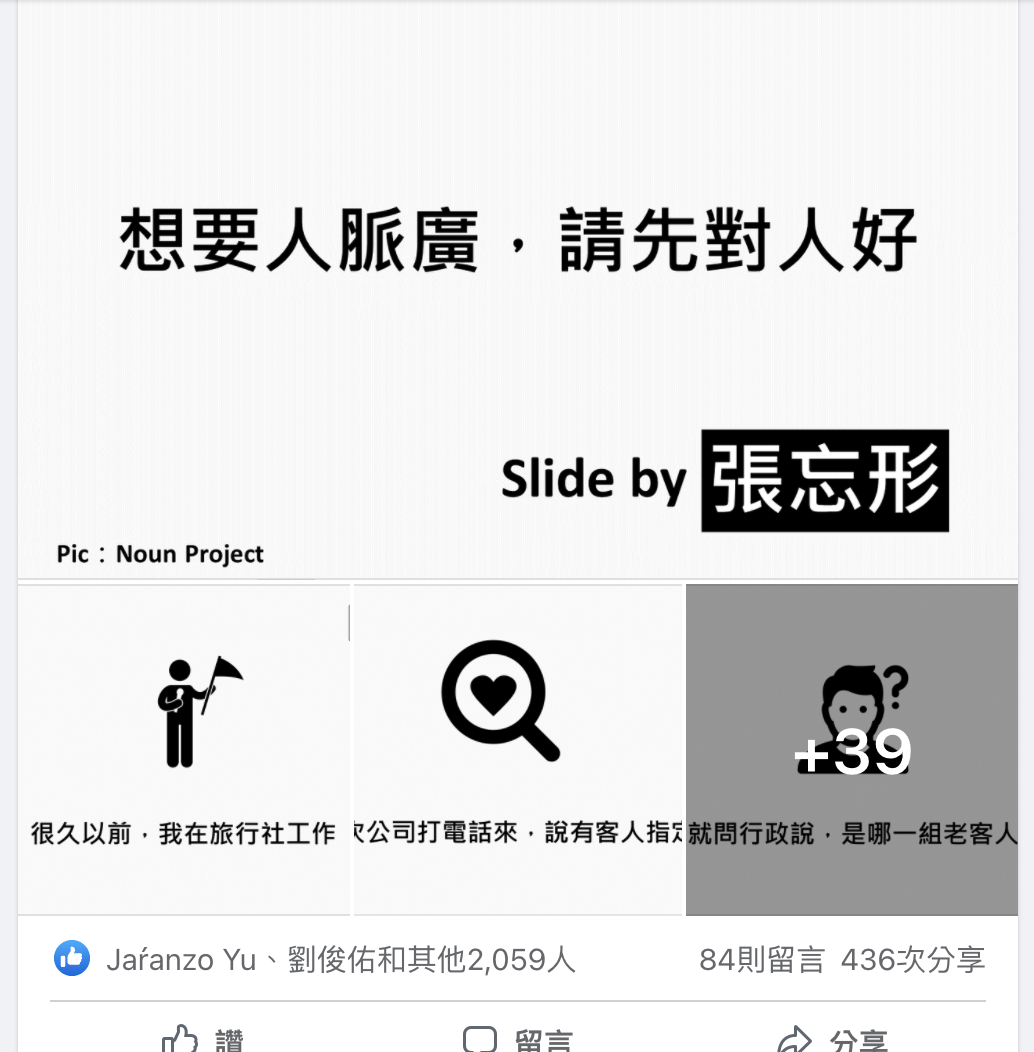Comment on the post via 留言
This screenshot has height=1052, width=1034.
point(517,1040)
